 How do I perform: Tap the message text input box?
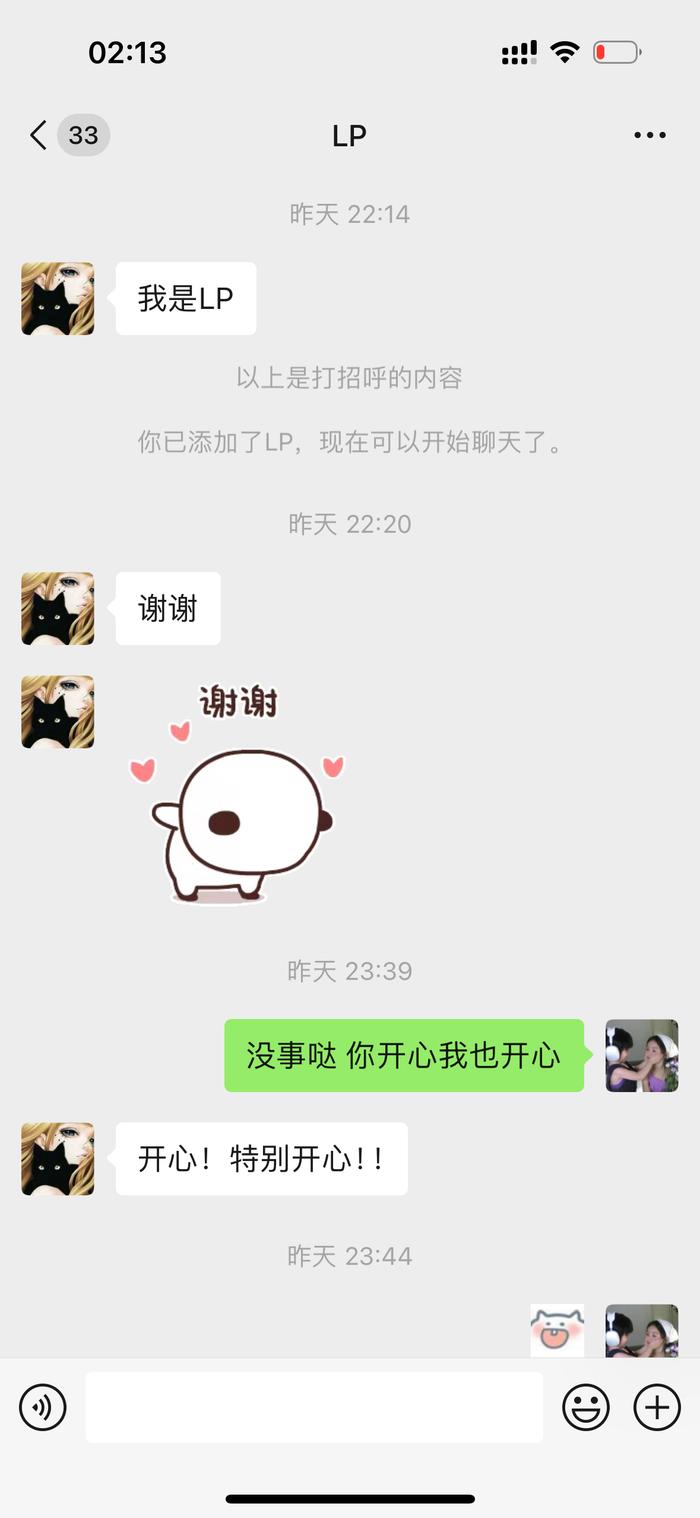point(314,1407)
